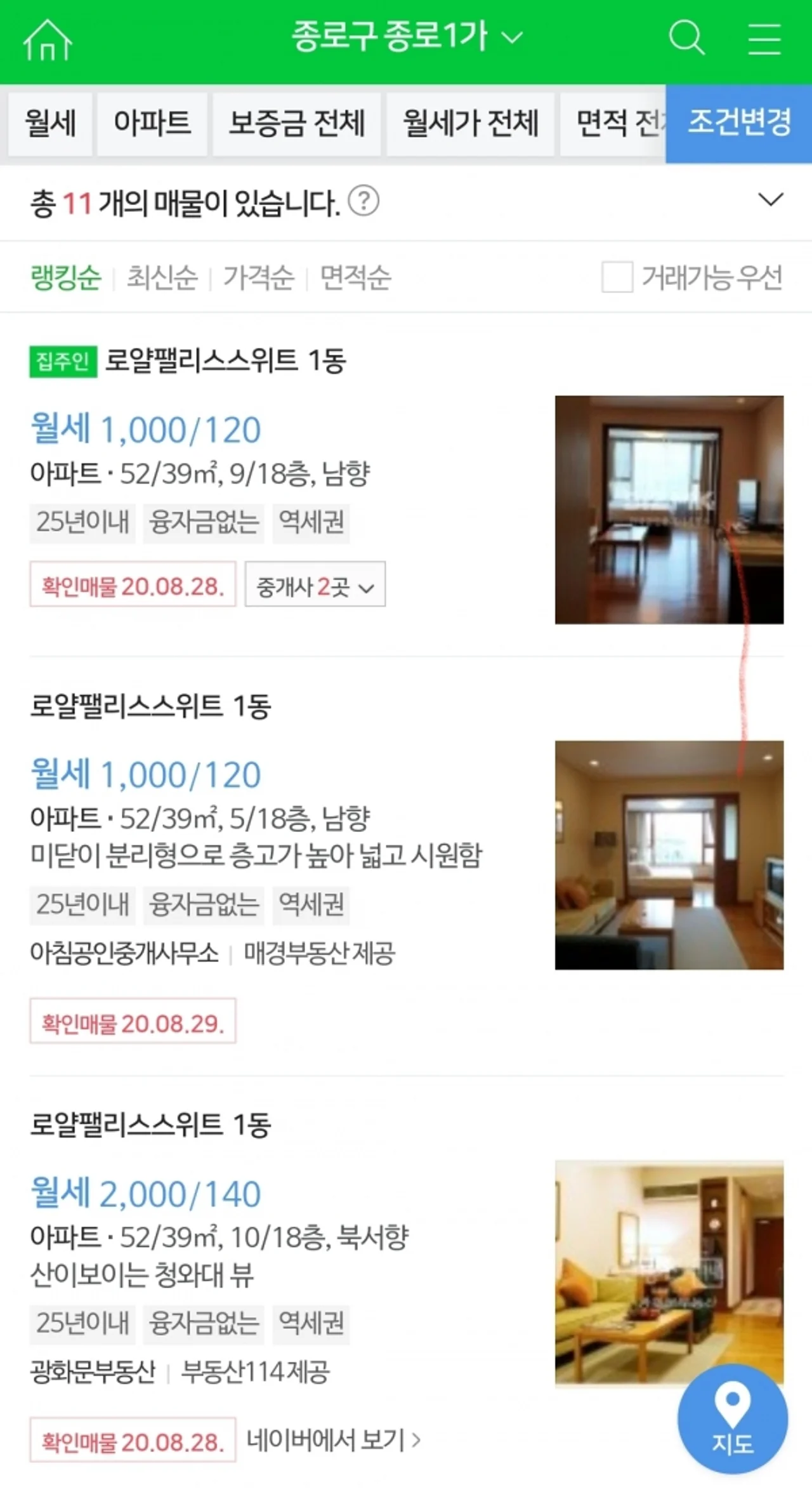Go to the home icon
This screenshot has height=1492, width=812.
click(48, 40)
